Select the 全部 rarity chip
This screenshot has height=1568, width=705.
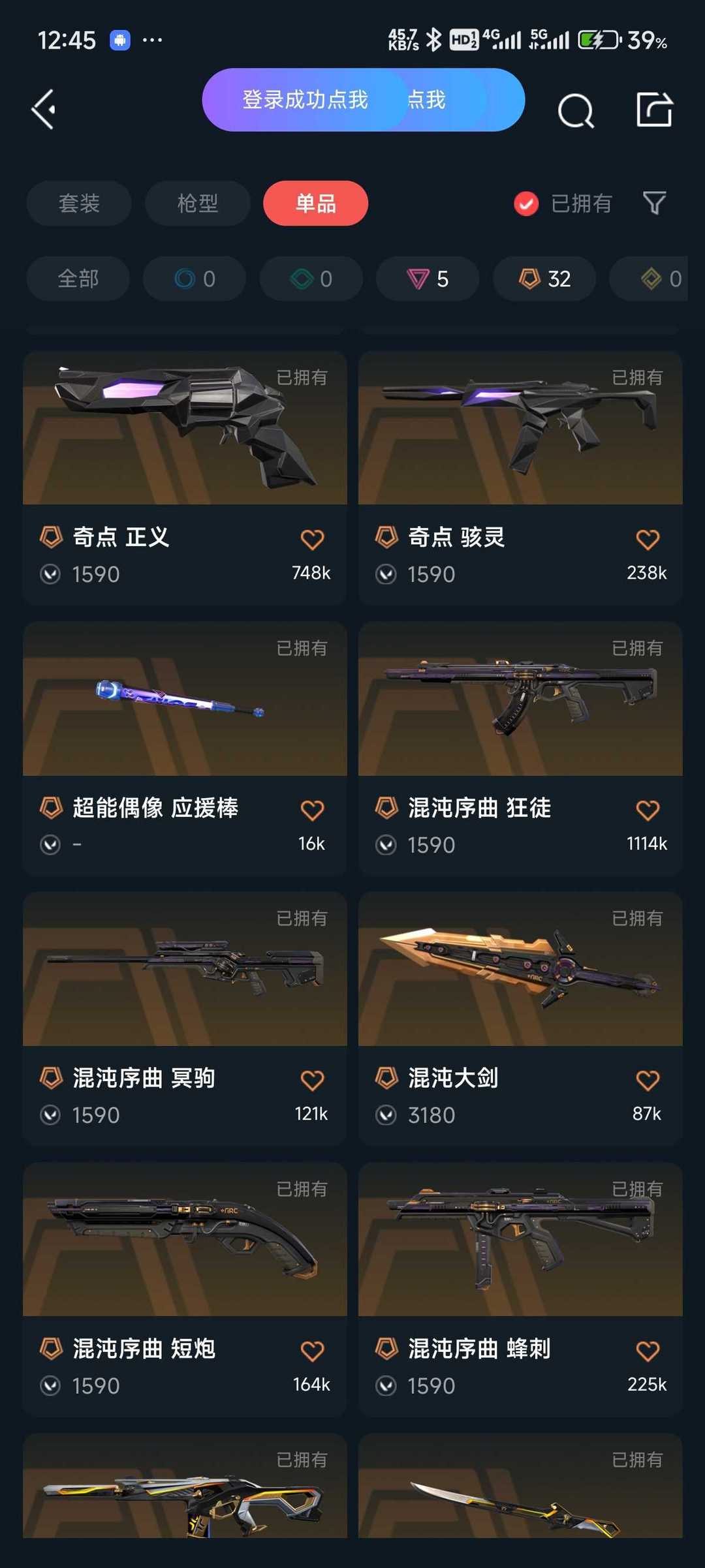pyautogui.click(x=78, y=279)
